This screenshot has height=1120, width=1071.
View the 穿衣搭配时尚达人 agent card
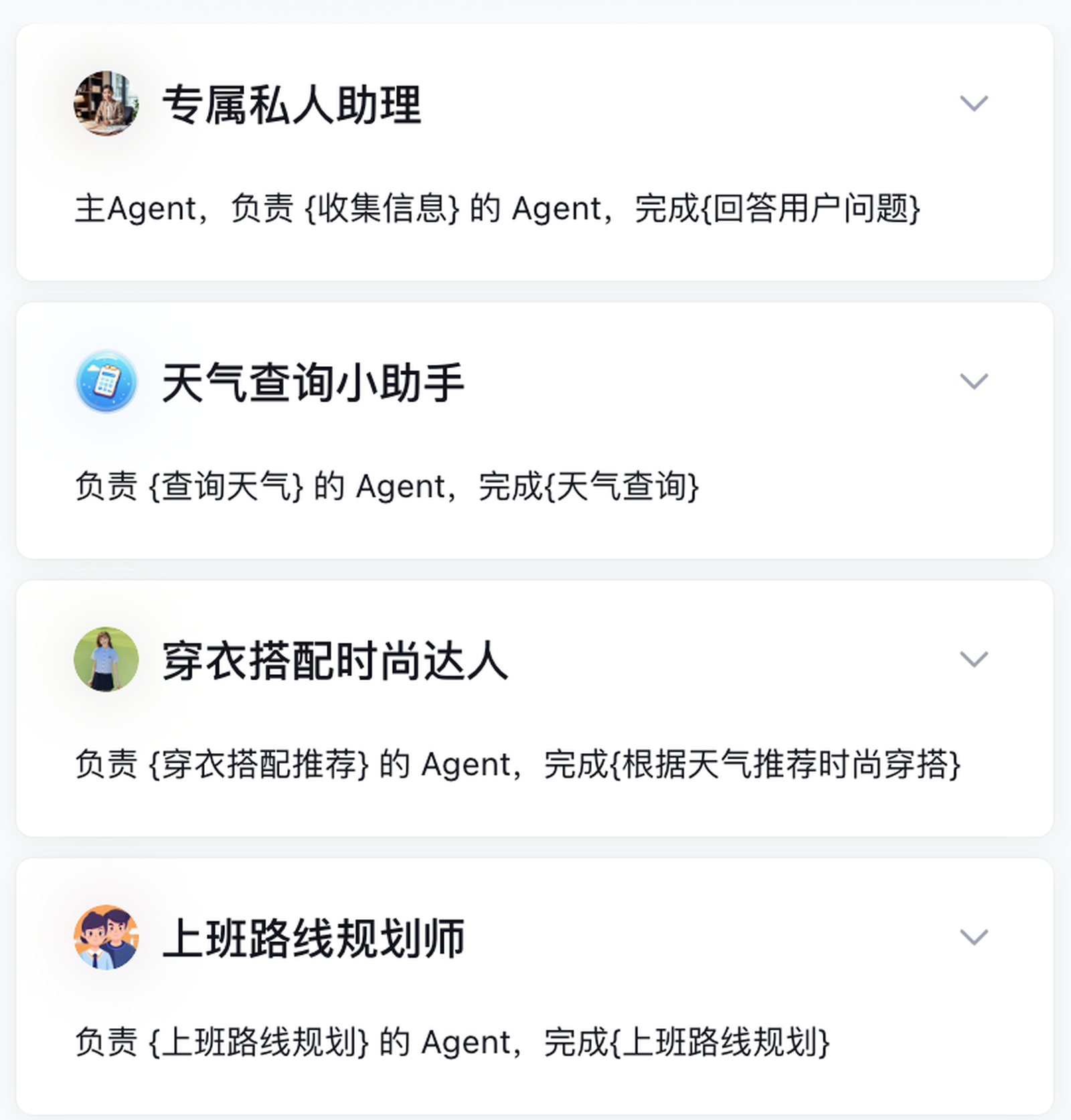point(335,661)
